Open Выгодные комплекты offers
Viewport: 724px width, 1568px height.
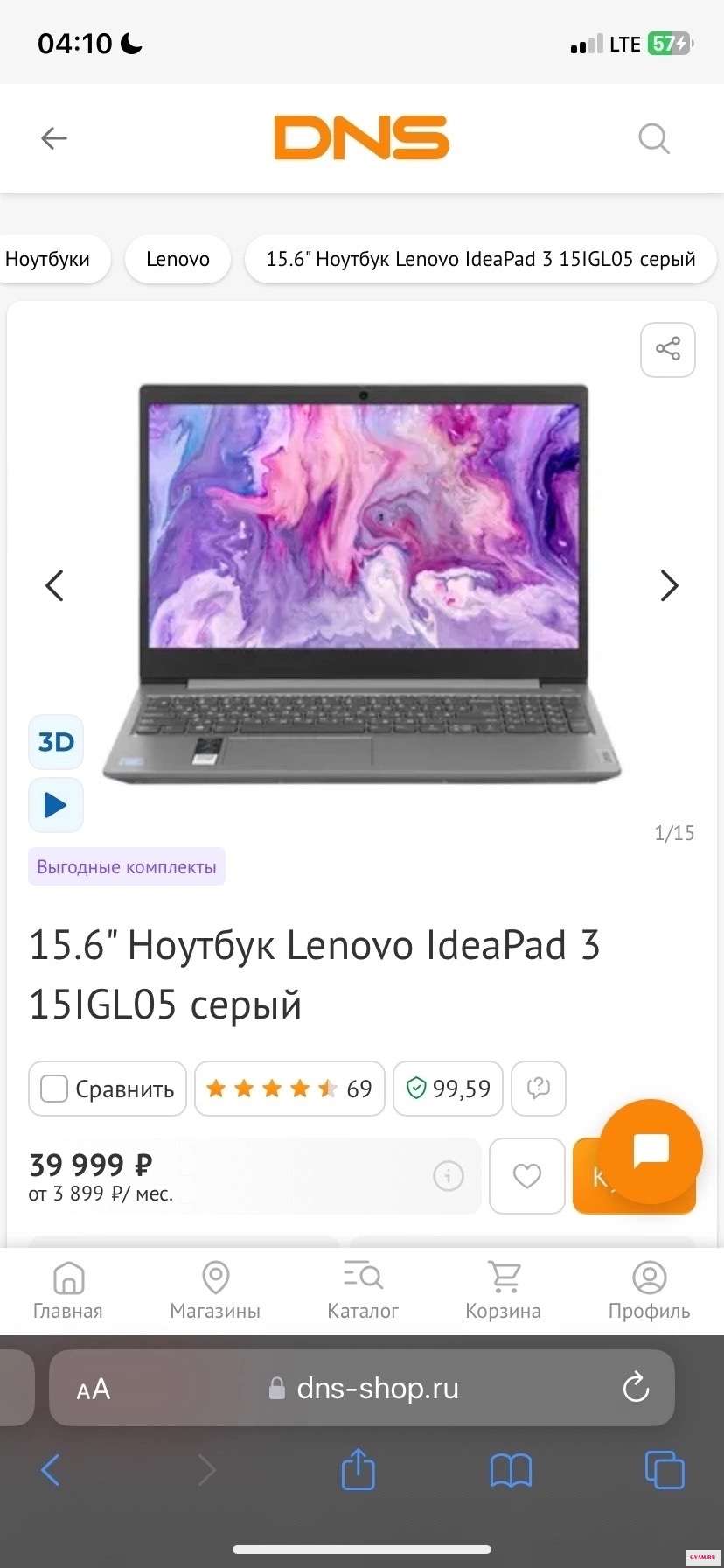[127, 867]
